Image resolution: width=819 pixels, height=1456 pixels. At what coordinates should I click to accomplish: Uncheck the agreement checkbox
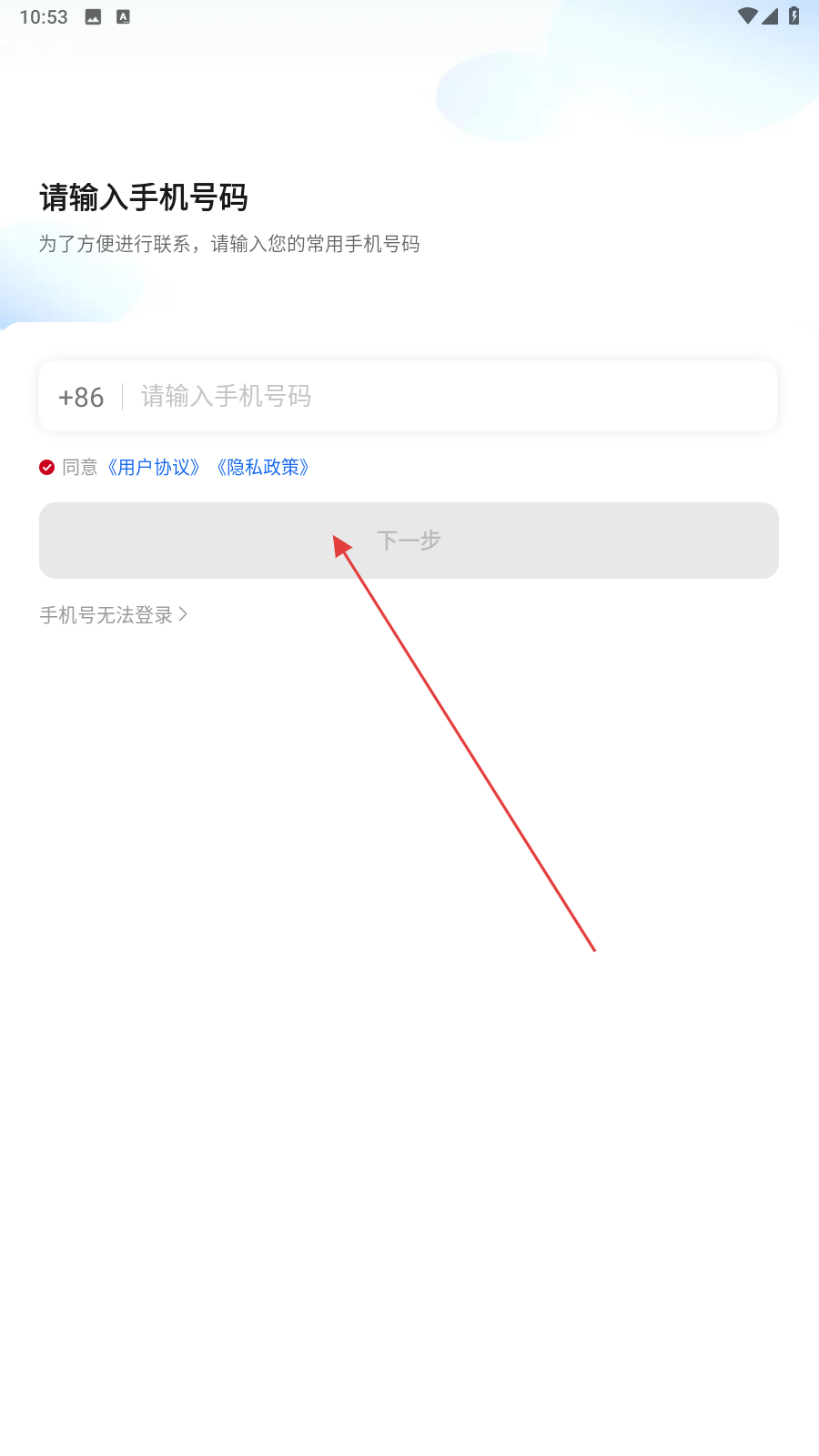(x=47, y=468)
